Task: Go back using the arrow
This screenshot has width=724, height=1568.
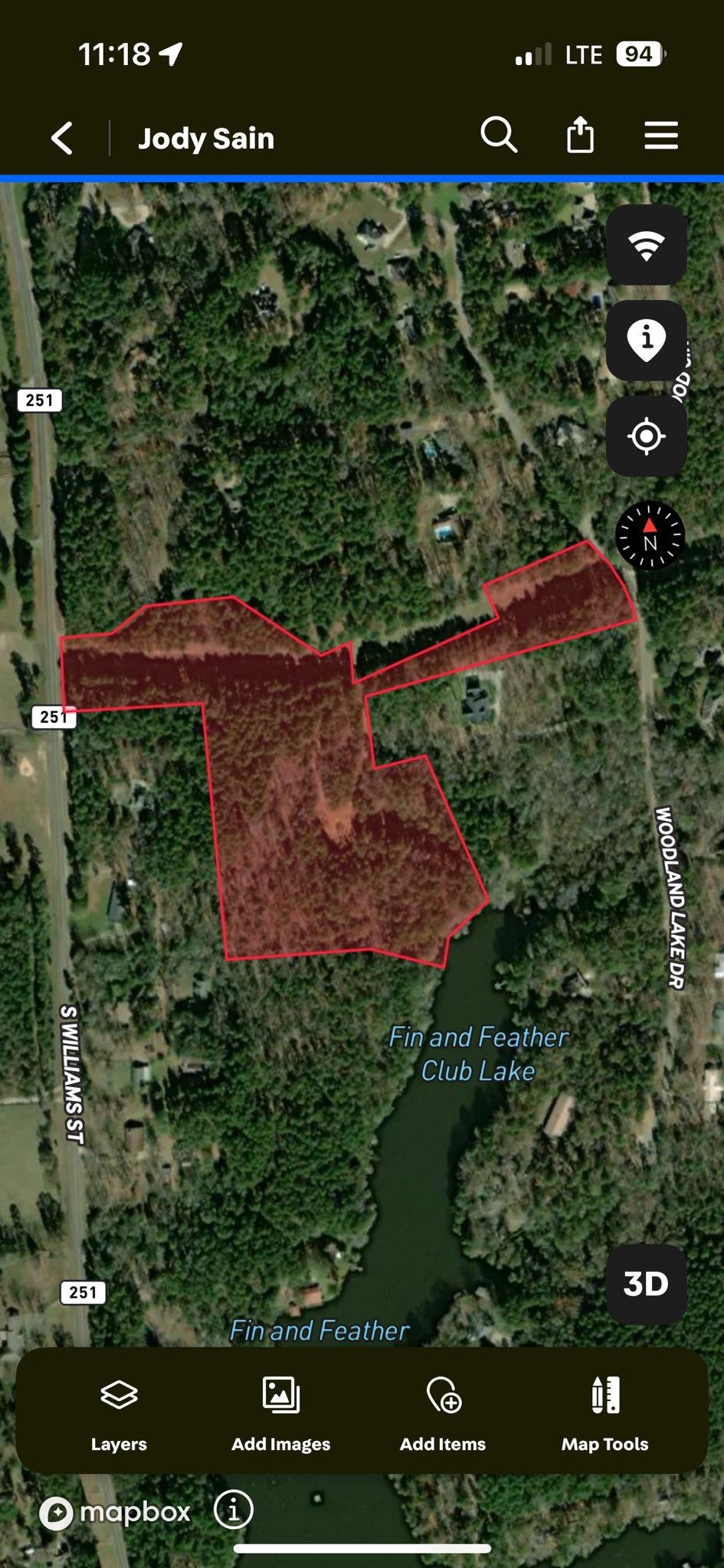Action: tap(63, 138)
